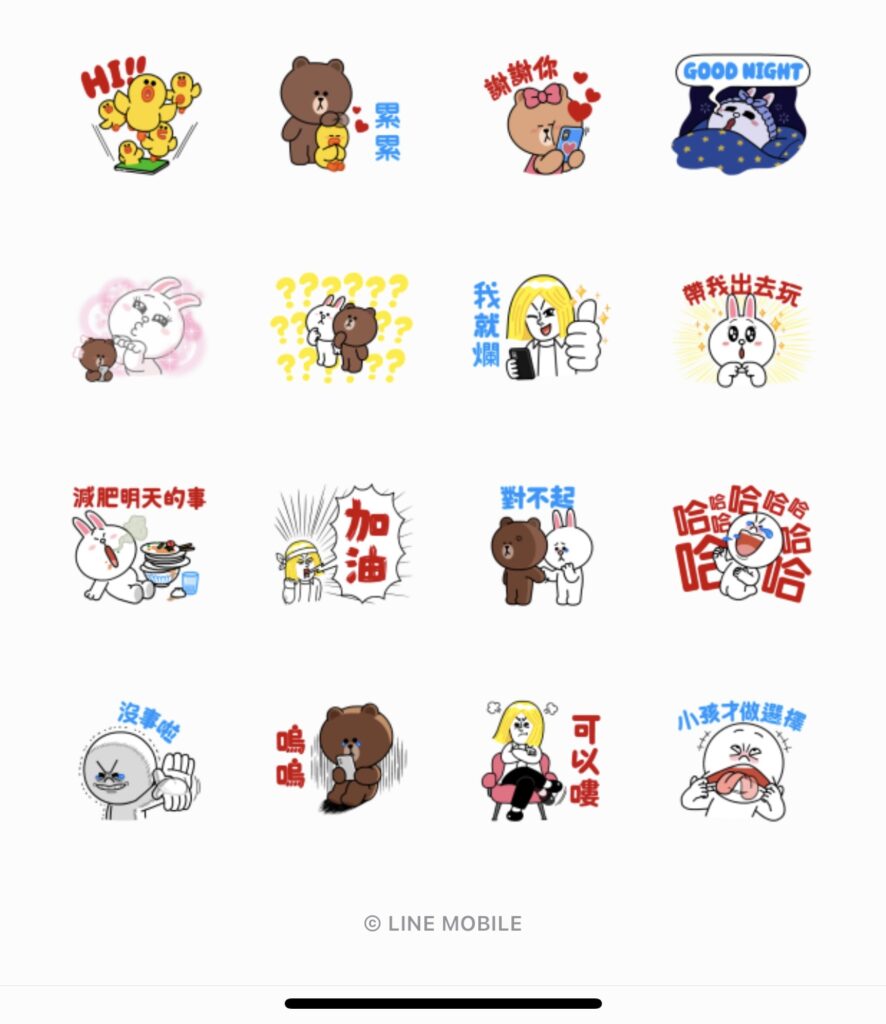Select the '加油' cheering sticker
This screenshot has height=1024, width=886.
click(x=341, y=545)
